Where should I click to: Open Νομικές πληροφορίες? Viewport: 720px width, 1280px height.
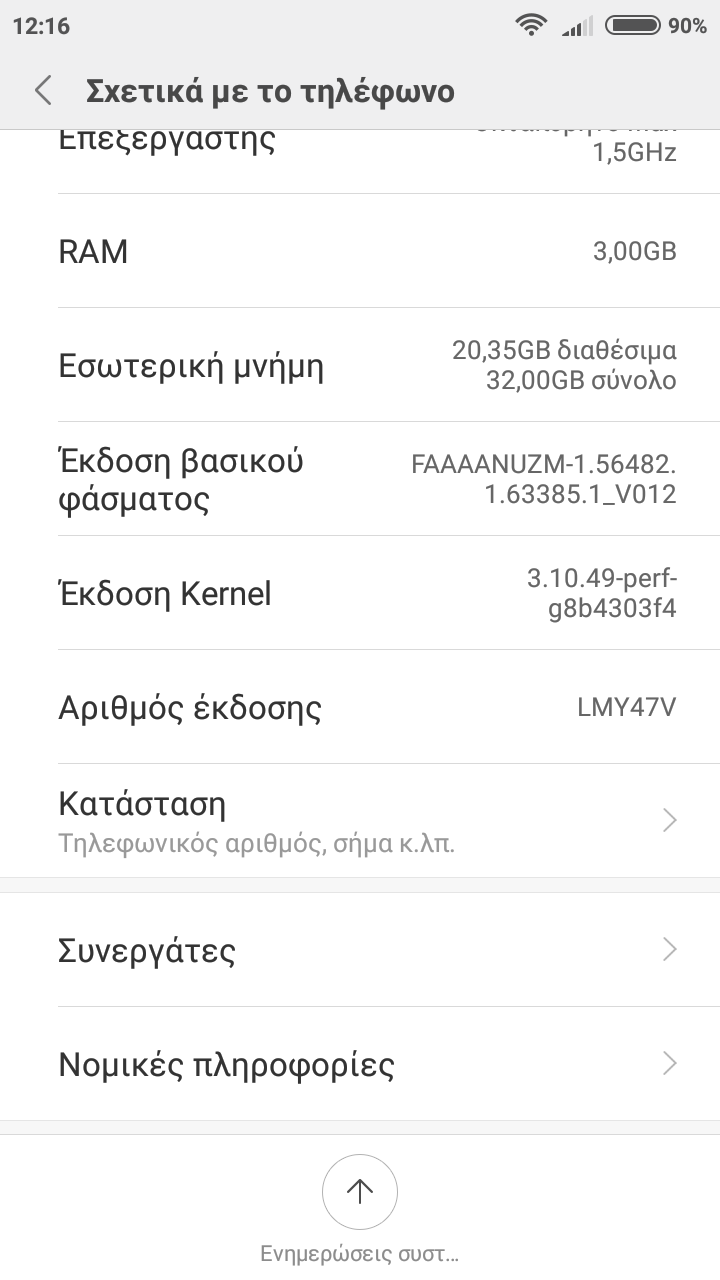point(360,1064)
